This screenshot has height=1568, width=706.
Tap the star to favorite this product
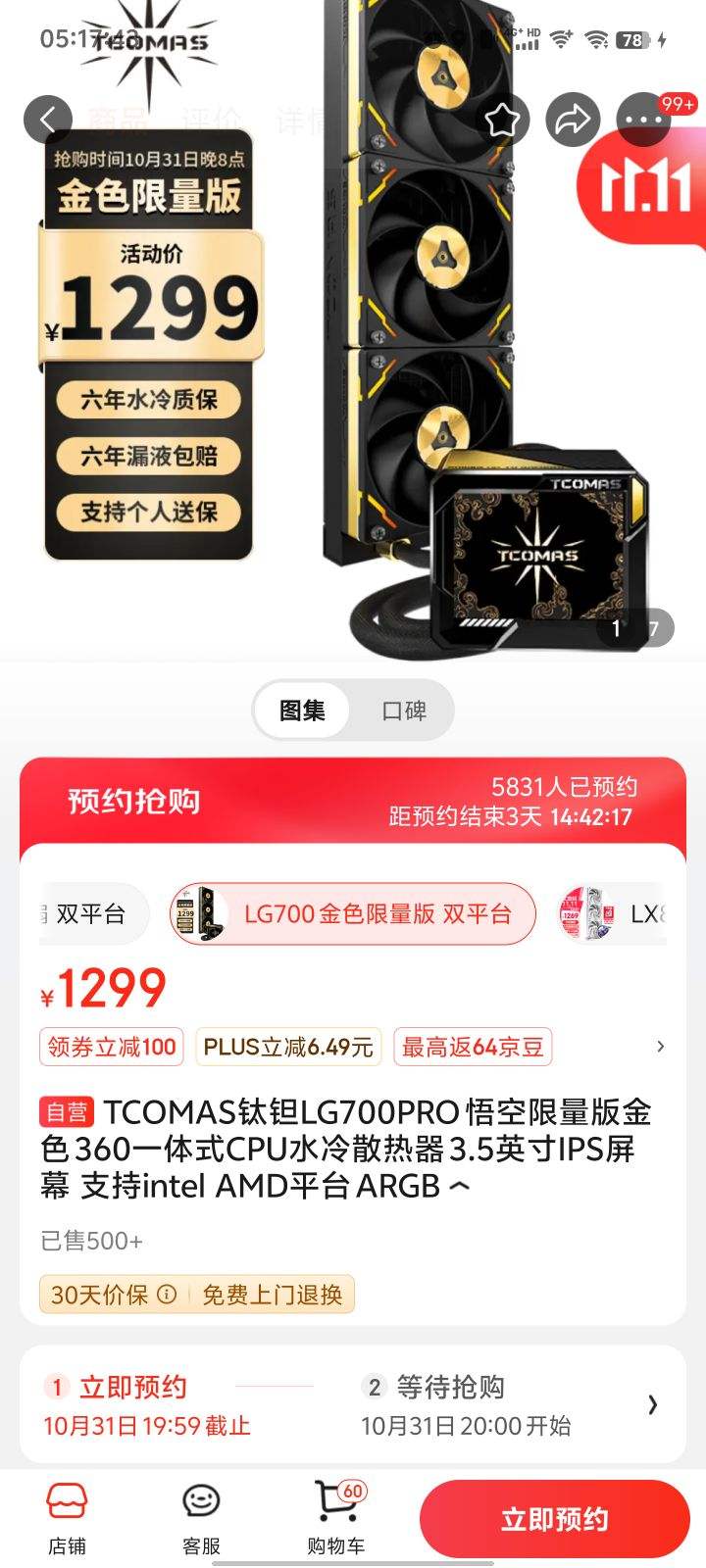click(503, 119)
